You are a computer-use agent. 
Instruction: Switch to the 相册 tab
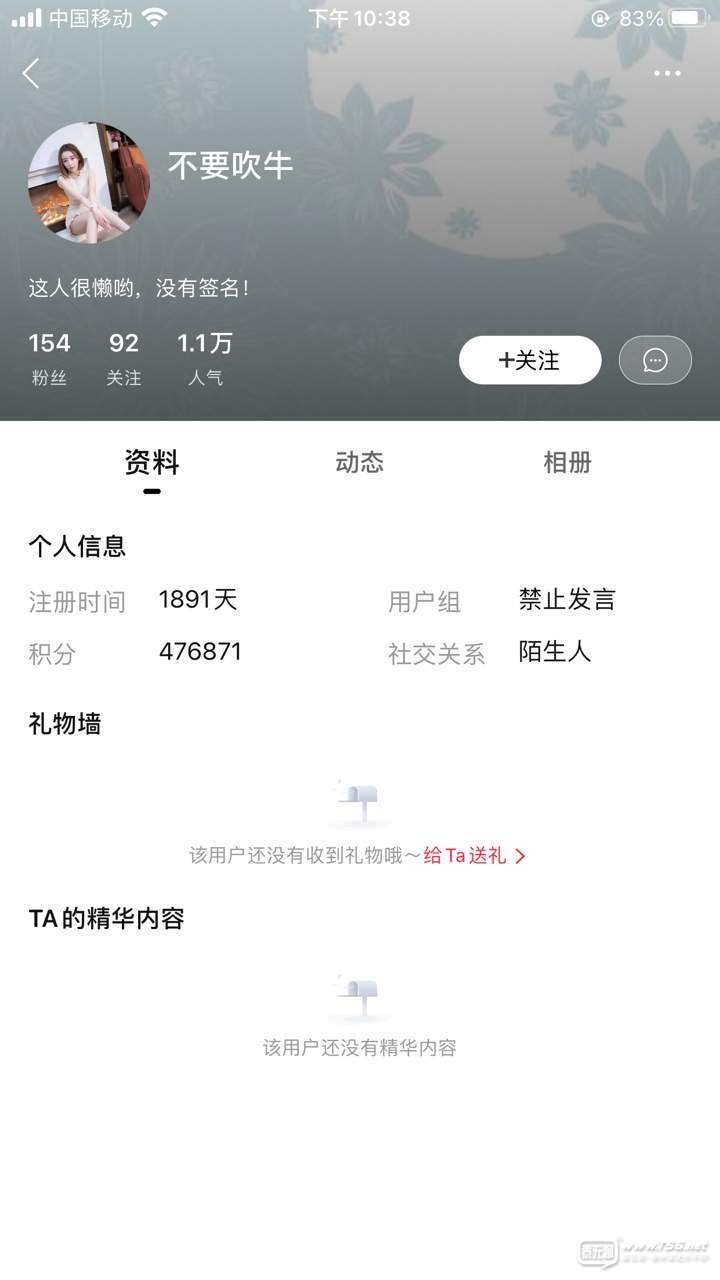coord(567,463)
